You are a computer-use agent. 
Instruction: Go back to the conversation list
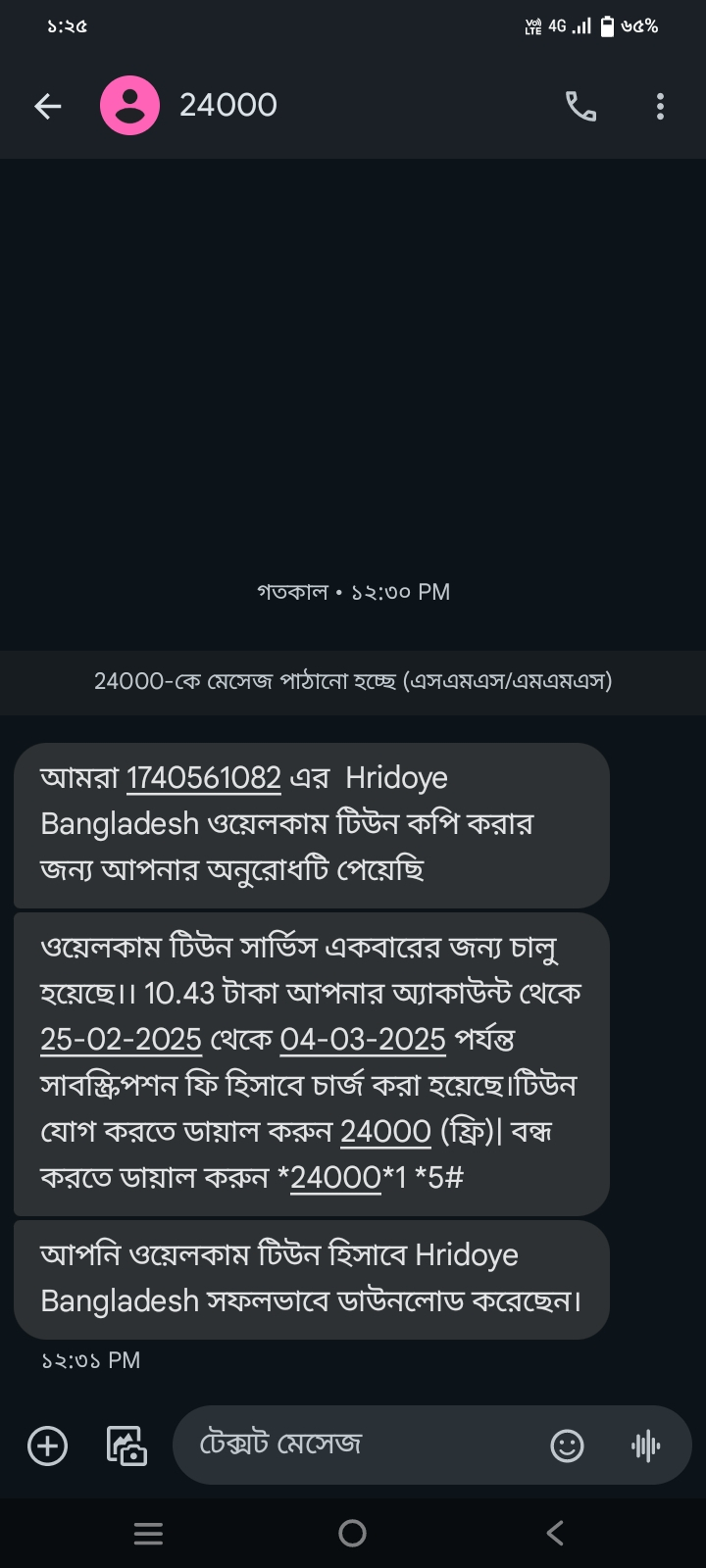pyautogui.click(x=47, y=106)
